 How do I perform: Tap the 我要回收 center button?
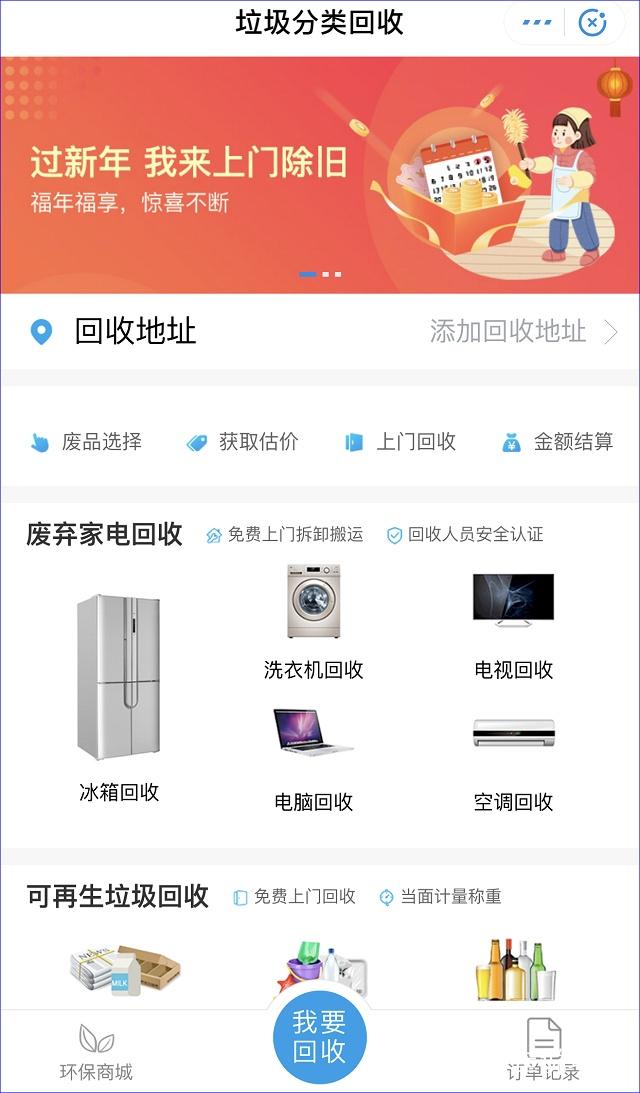coord(320,1037)
